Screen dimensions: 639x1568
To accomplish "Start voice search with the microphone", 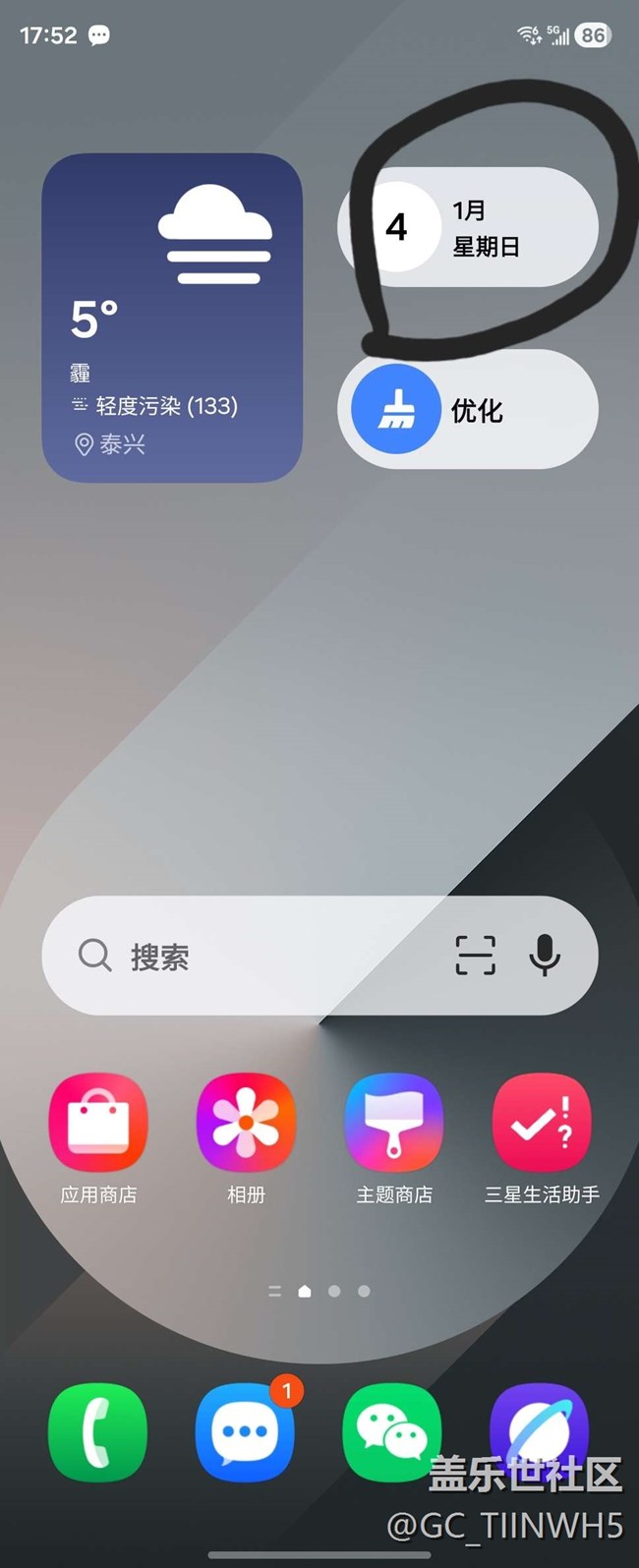I will click(545, 955).
